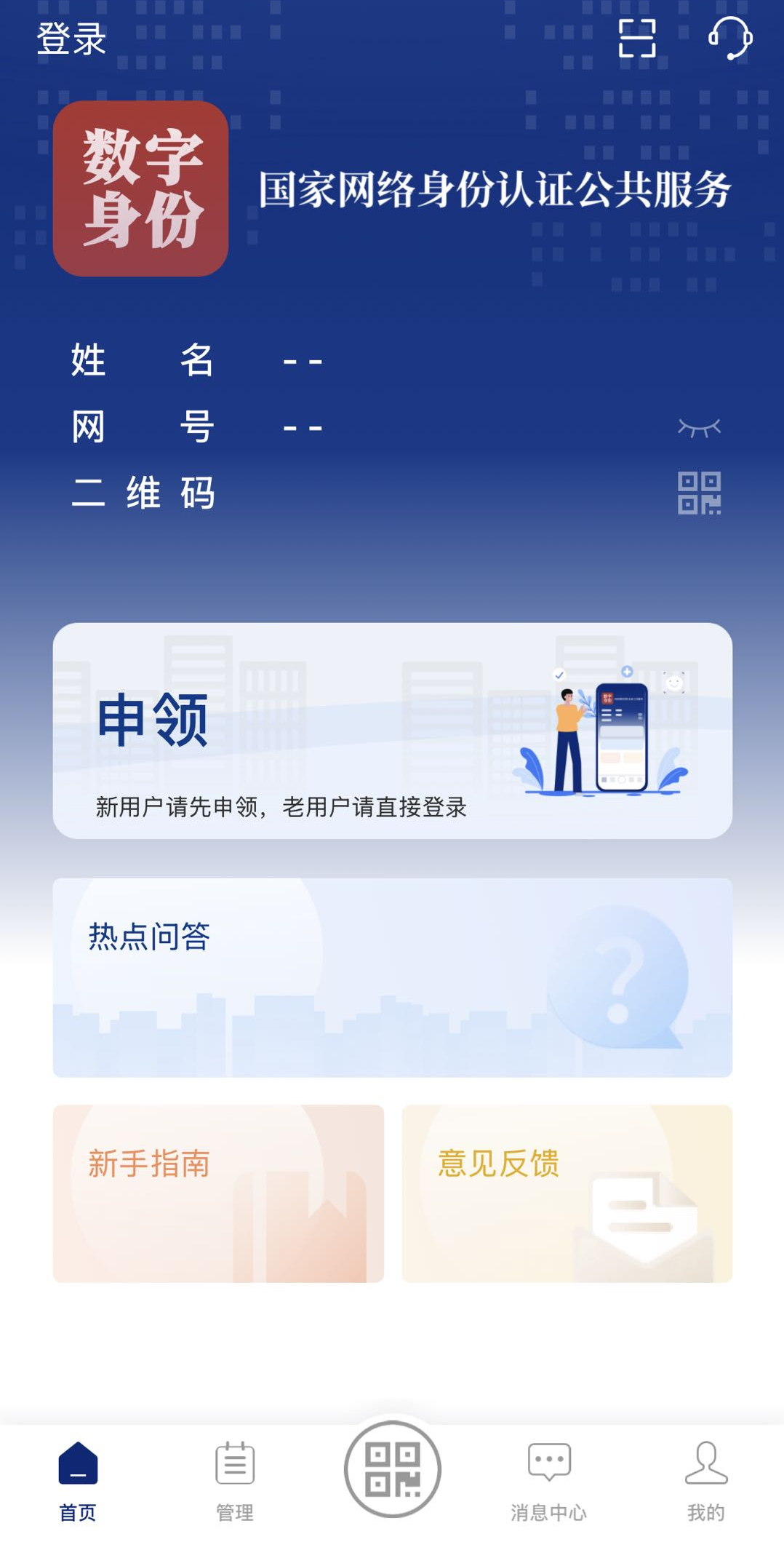Tap the center QR code button

coord(393,1469)
